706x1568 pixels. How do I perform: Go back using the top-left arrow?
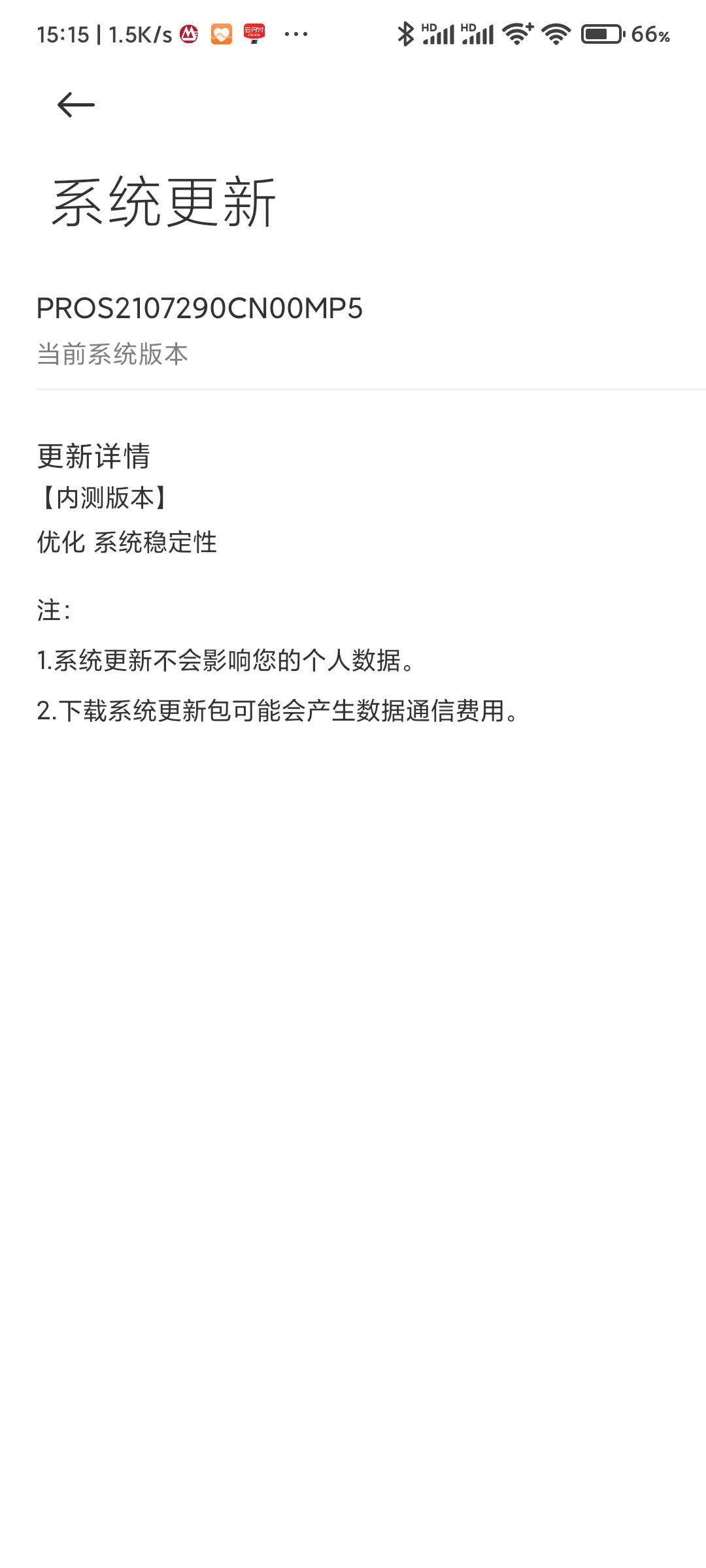pyautogui.click(x=76, y=105)
